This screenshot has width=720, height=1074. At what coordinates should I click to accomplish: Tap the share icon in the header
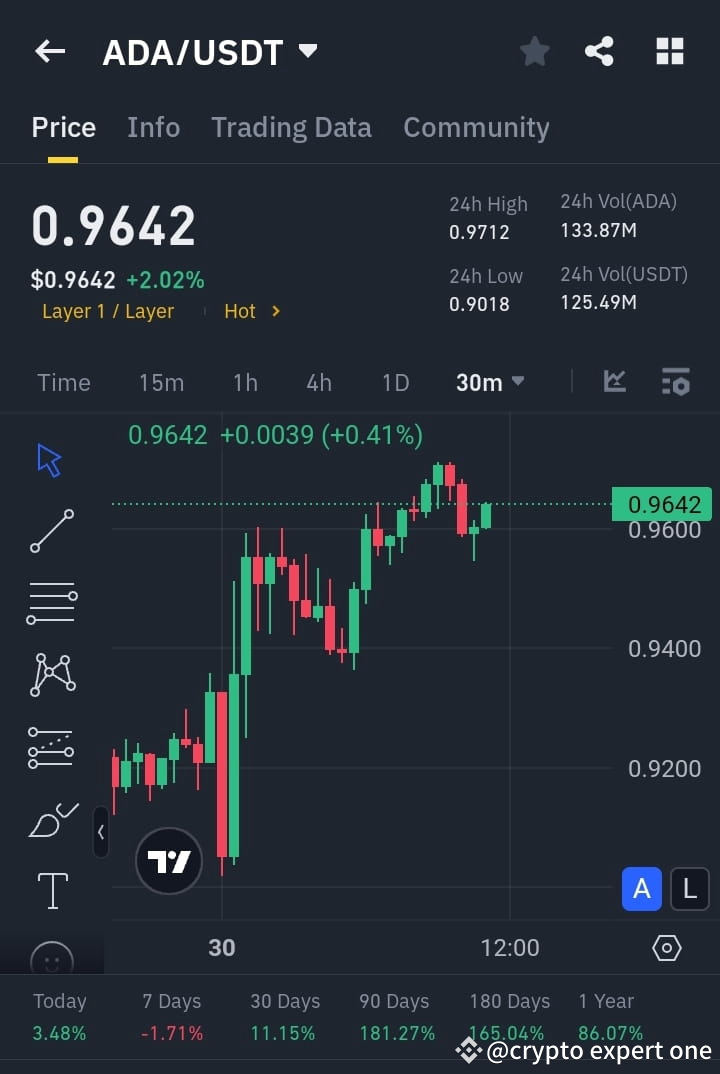(599, 51)
